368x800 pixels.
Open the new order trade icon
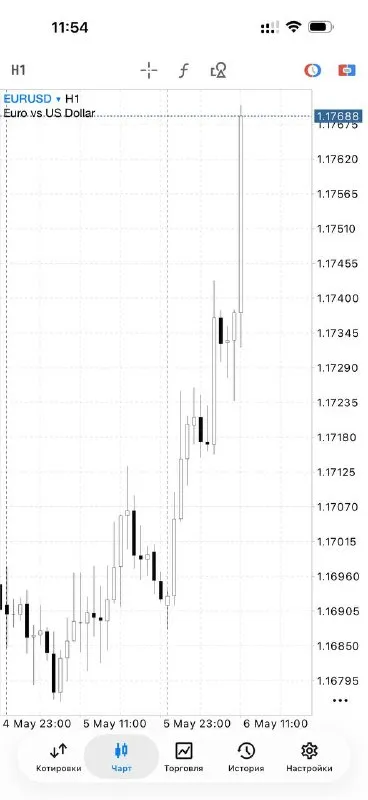point(347,70)
